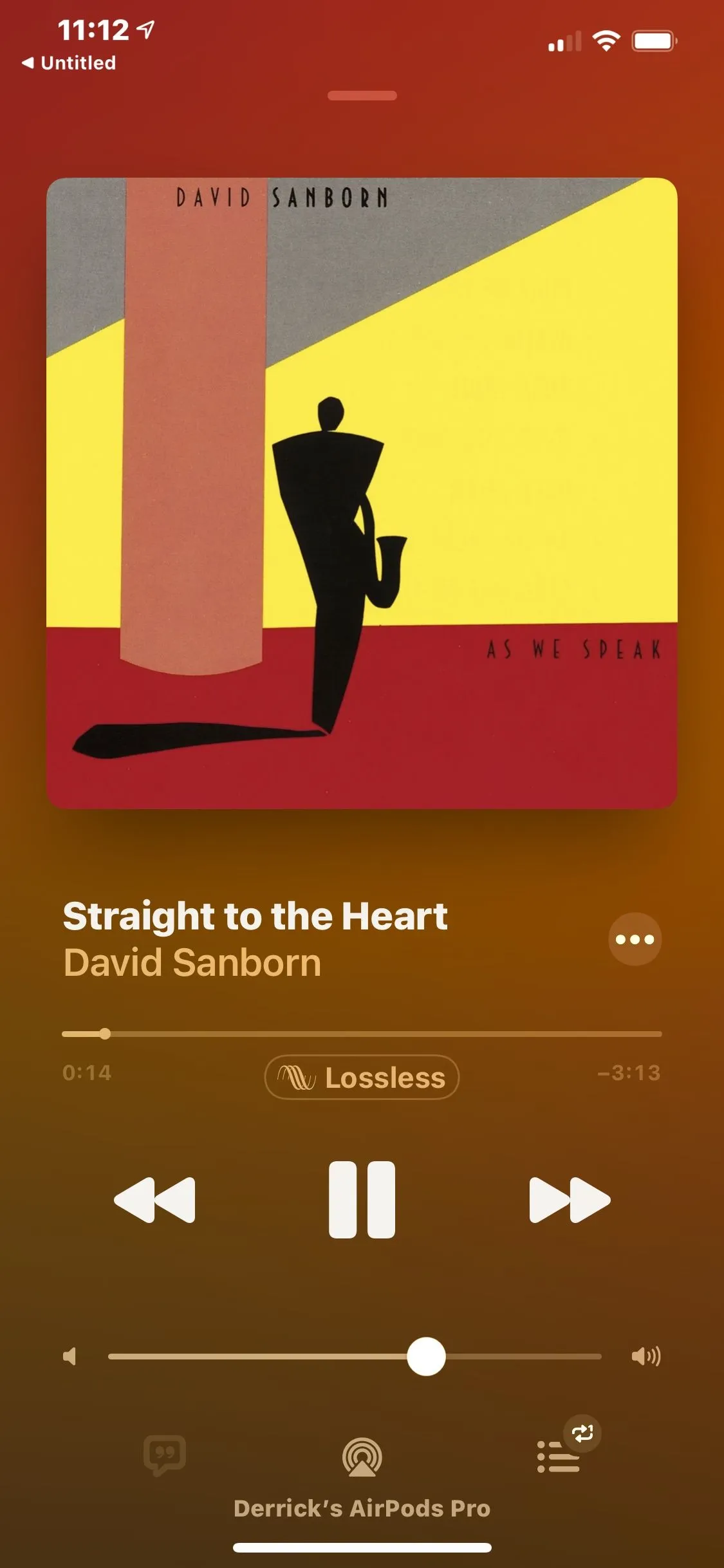
Task: Show lyrics with the quote bubble icon
Action: point(165,1455)
